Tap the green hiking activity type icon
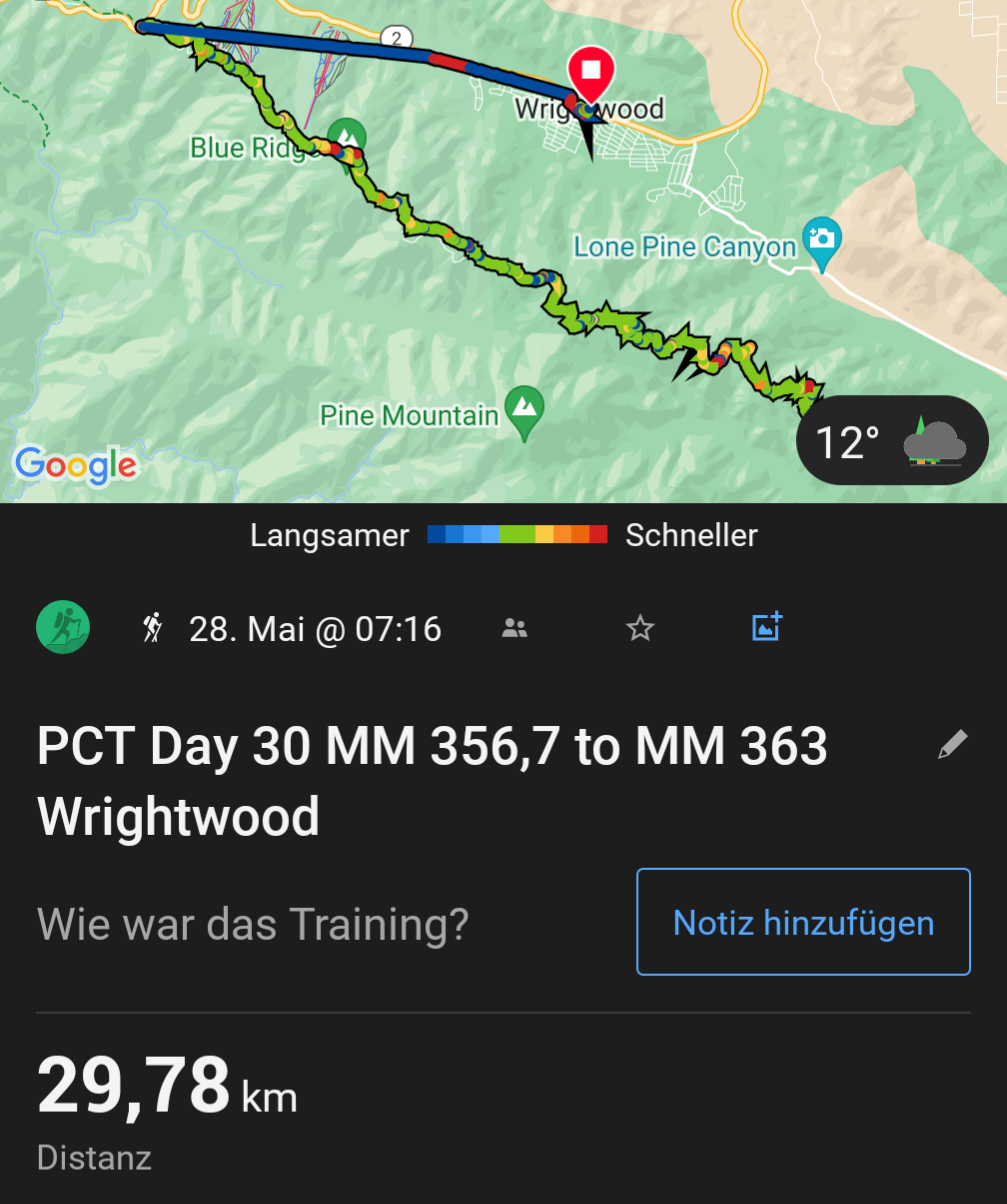 (x=63, y=628)
